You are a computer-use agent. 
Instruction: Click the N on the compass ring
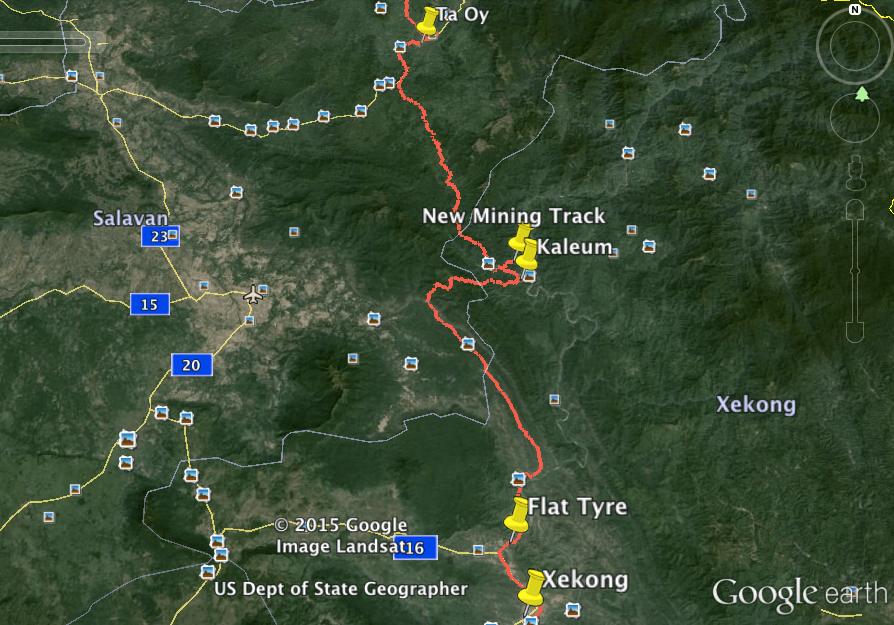click(855, 10)
